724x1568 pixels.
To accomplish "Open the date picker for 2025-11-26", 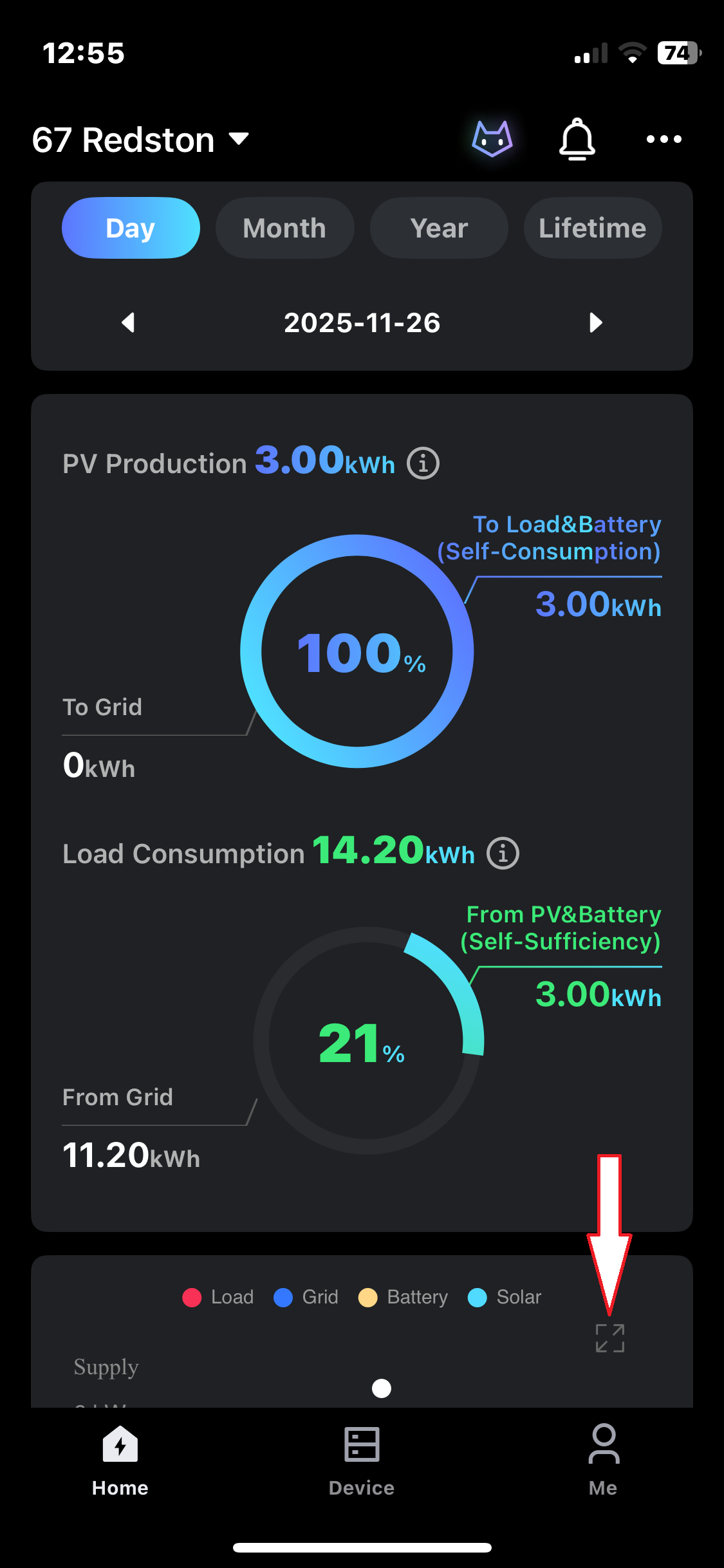I will coord(362,322).
